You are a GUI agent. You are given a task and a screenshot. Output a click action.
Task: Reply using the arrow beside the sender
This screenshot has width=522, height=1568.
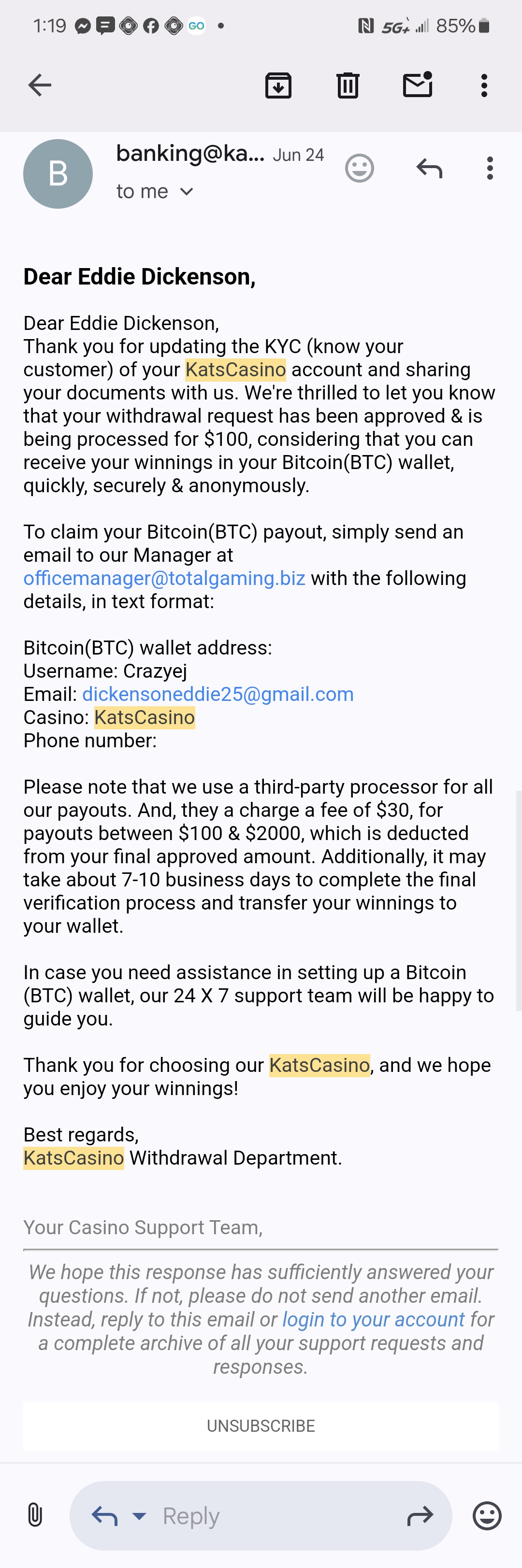coord(429,168)
